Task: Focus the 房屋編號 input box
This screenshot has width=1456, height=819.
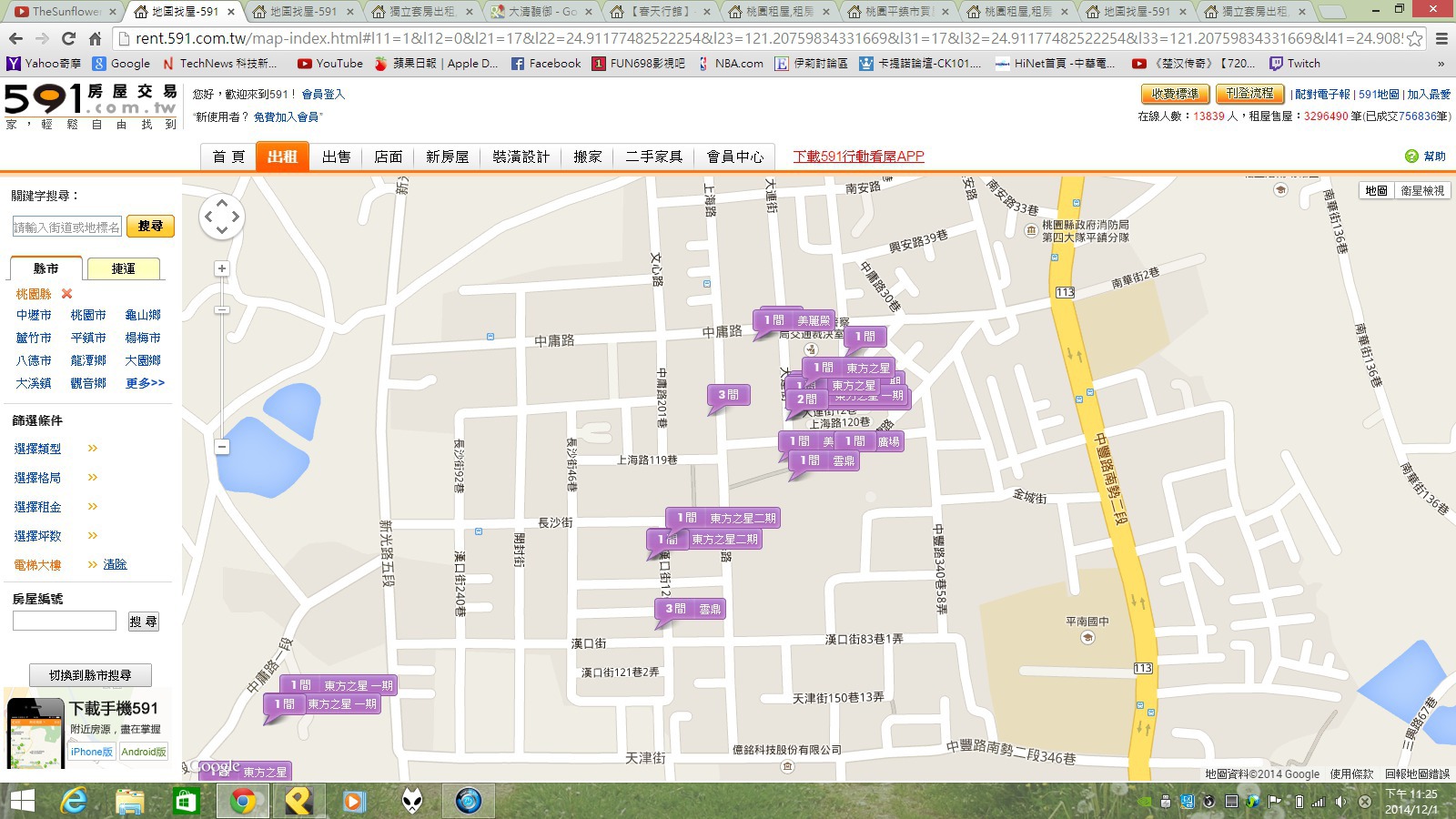Action: tap(65, 621)
